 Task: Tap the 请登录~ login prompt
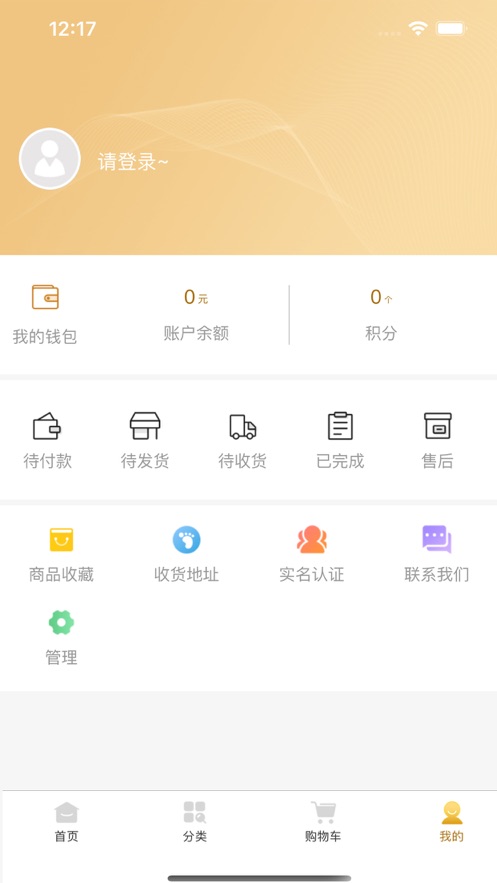(133, 162)
